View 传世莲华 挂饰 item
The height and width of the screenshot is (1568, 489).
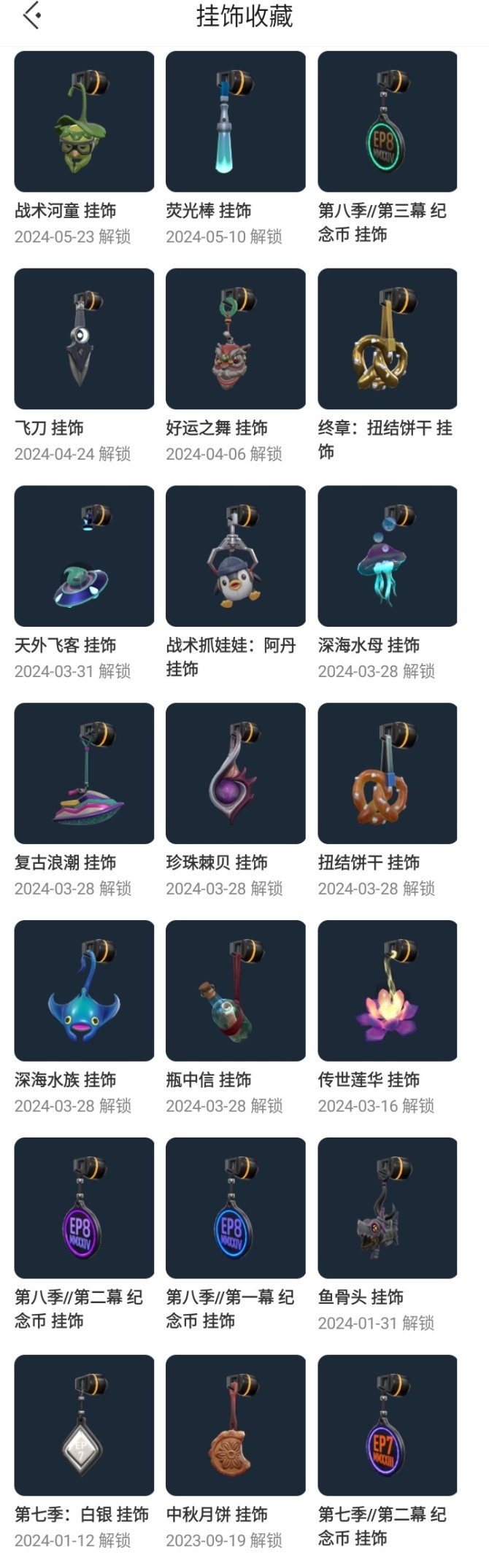click(387, 991)
